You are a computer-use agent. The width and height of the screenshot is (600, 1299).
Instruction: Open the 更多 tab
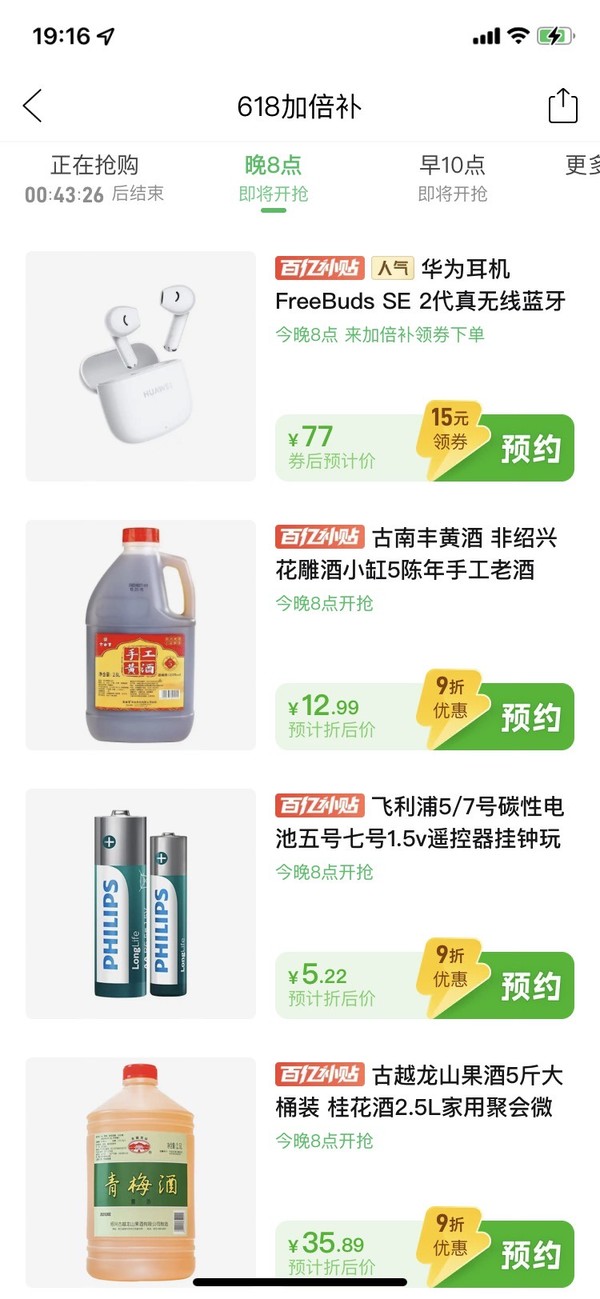(x=583, y=166)
